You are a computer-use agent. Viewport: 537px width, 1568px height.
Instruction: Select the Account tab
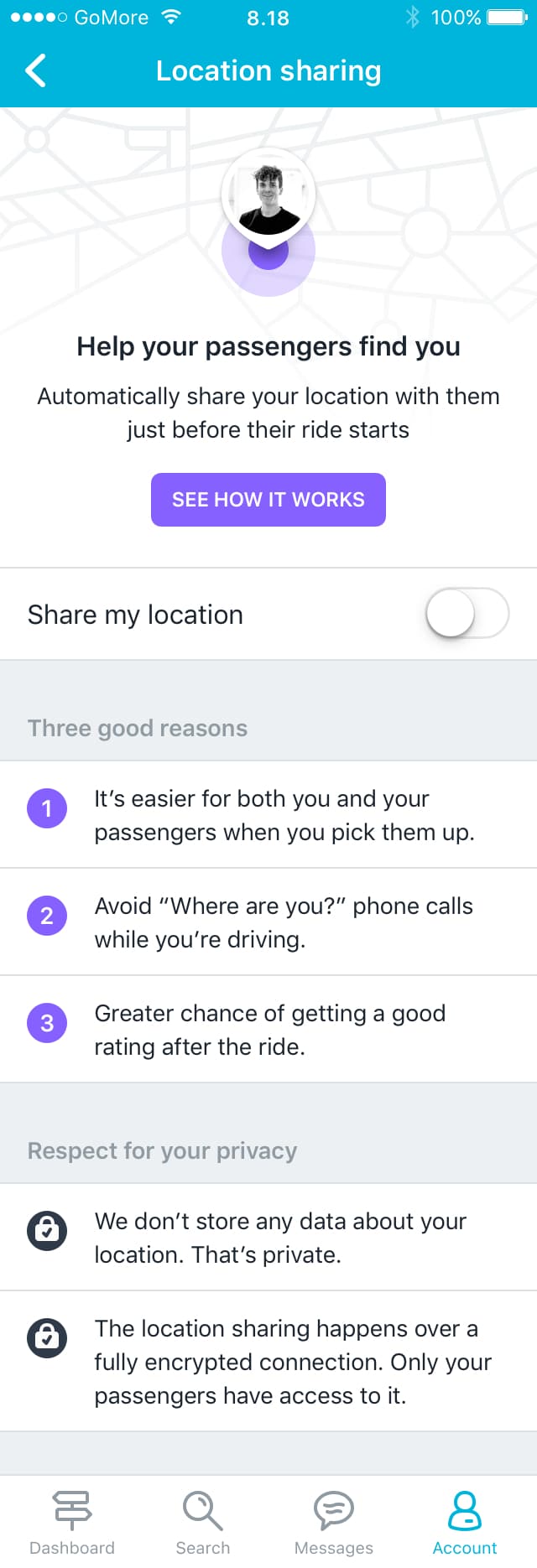click(465, 1523)
